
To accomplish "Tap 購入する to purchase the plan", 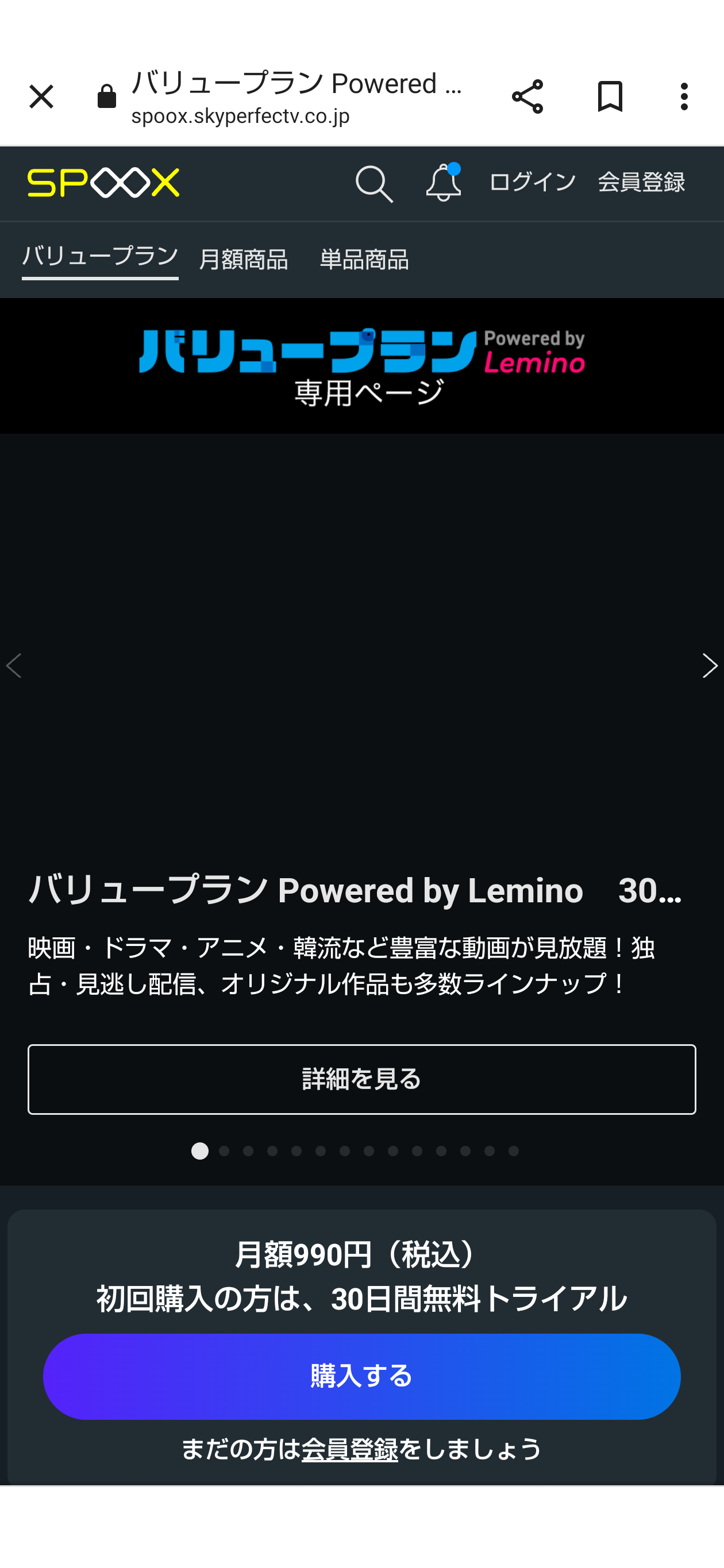I will point(361,1376).
